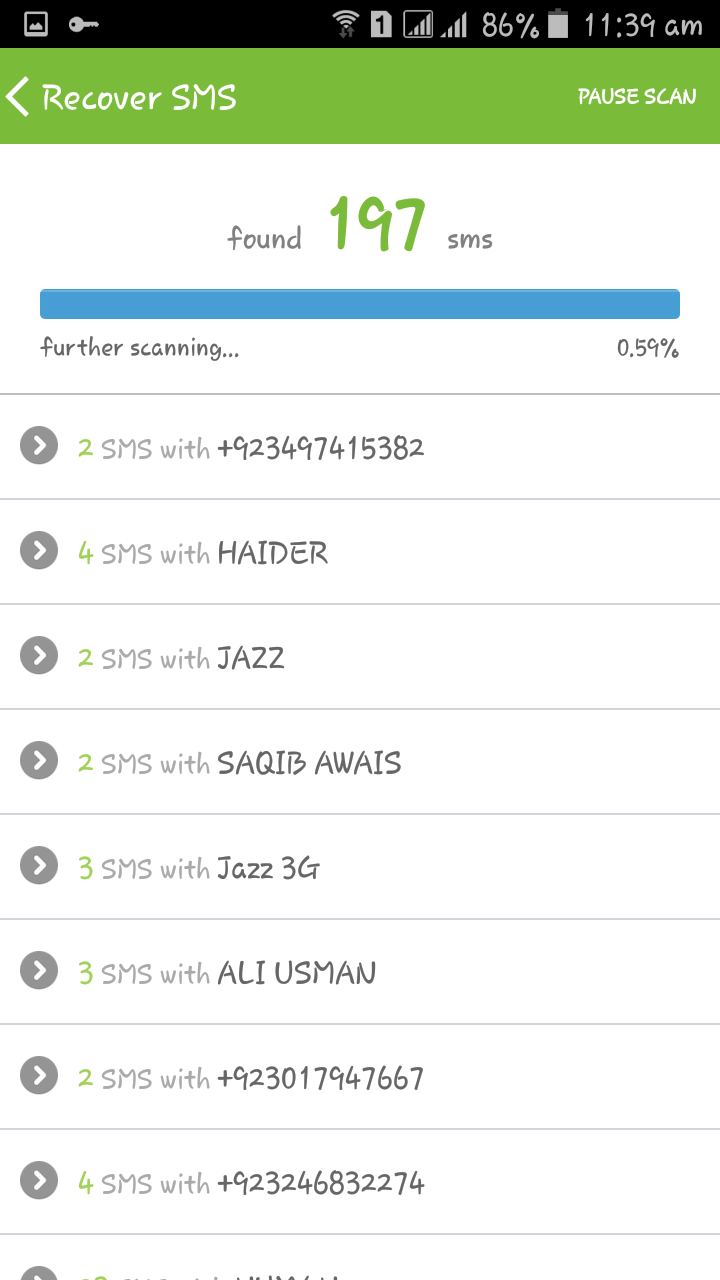View 2 SMS with JAZZ

[360, 657]
